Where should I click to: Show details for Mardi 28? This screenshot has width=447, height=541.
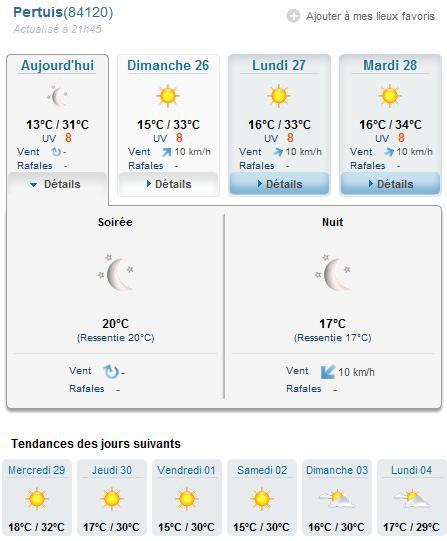coord(390,184)
